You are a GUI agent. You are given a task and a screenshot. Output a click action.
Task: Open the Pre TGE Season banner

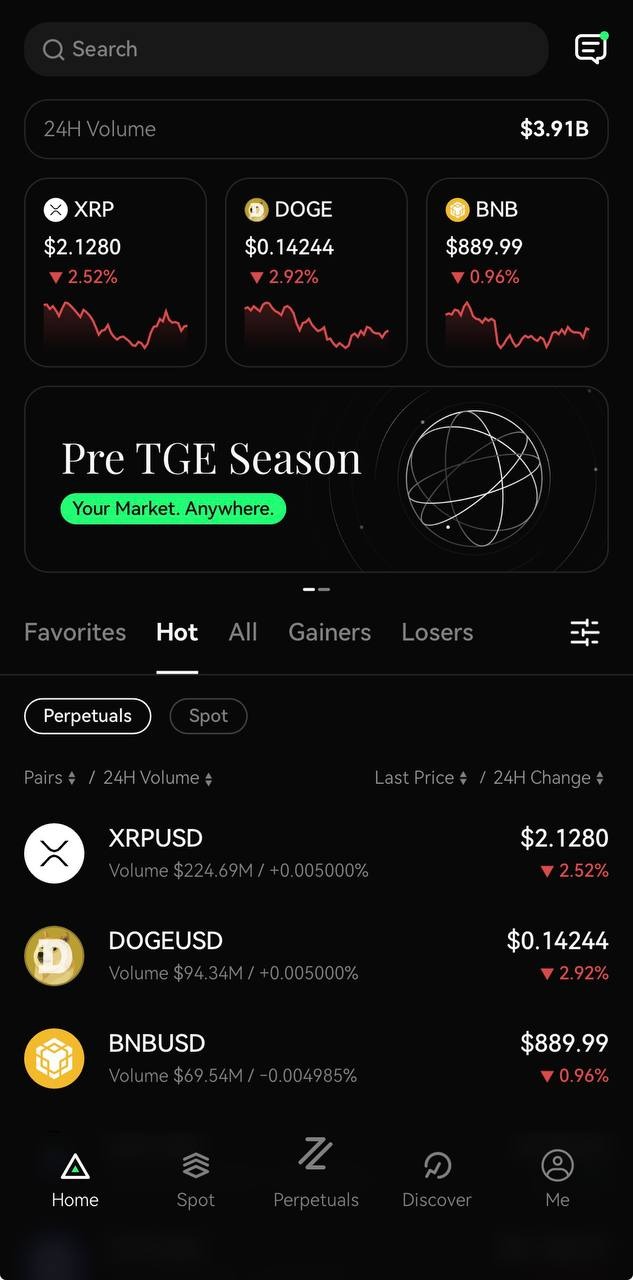[x=316, y=479]
